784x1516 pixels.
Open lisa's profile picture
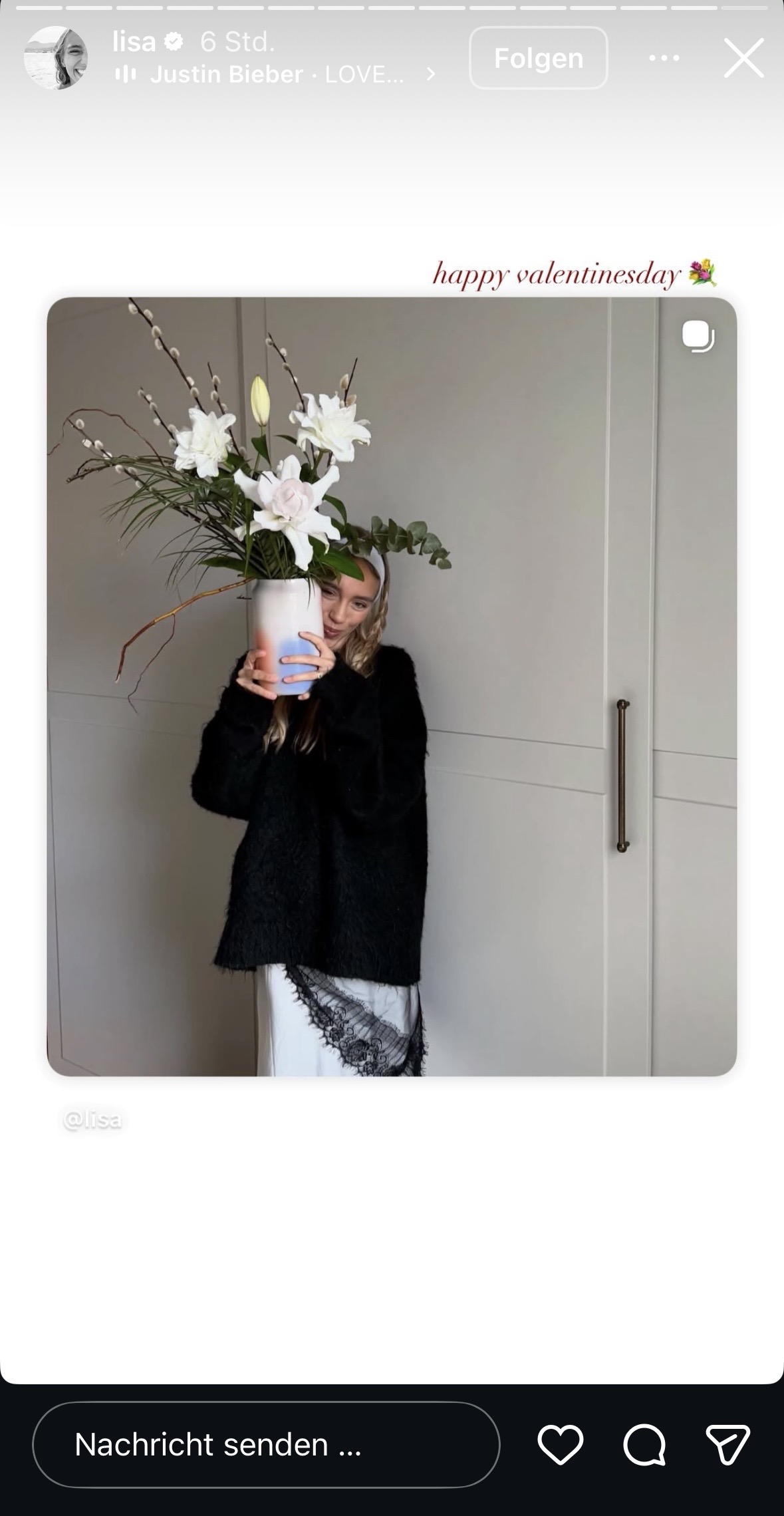pos(56,58)
